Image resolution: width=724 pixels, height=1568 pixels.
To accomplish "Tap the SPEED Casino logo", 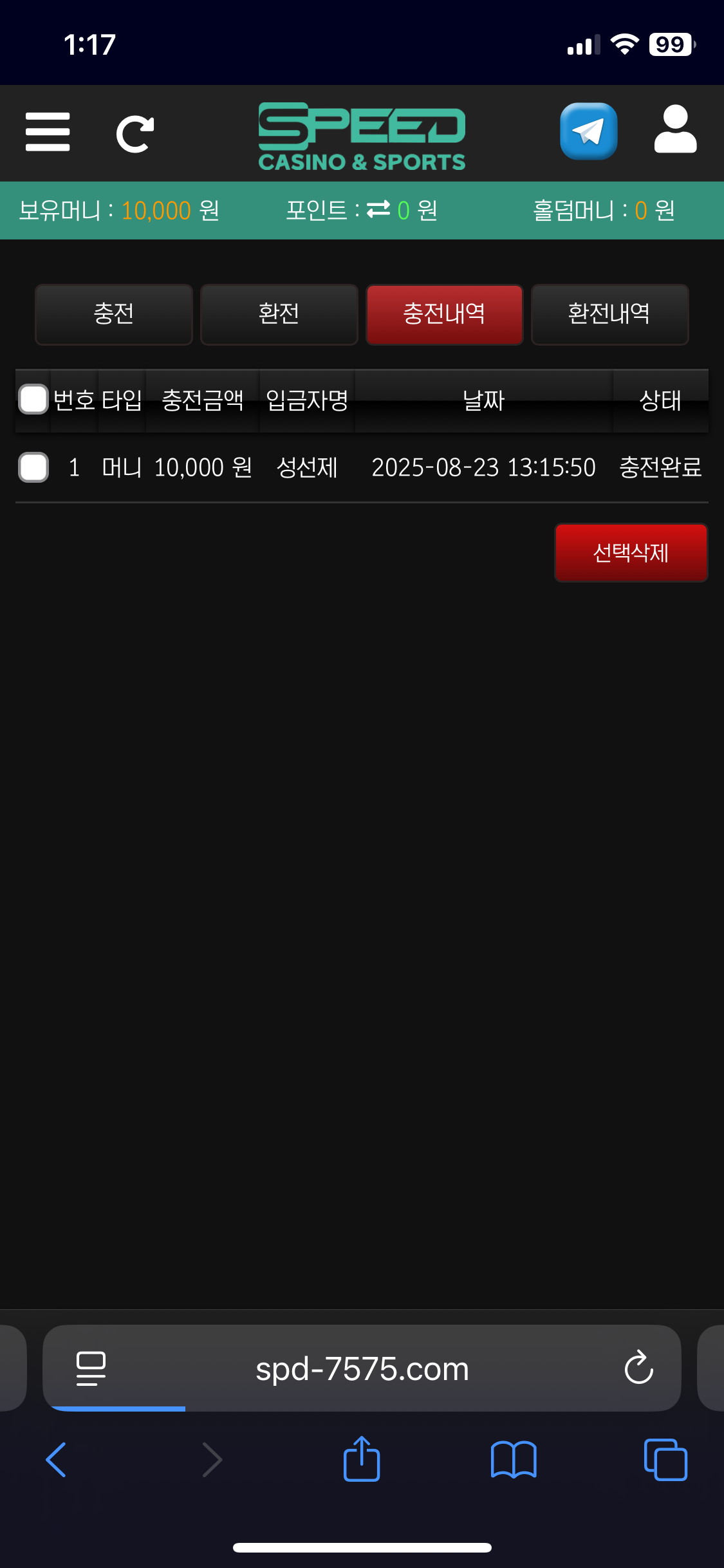I will point(362,136).
